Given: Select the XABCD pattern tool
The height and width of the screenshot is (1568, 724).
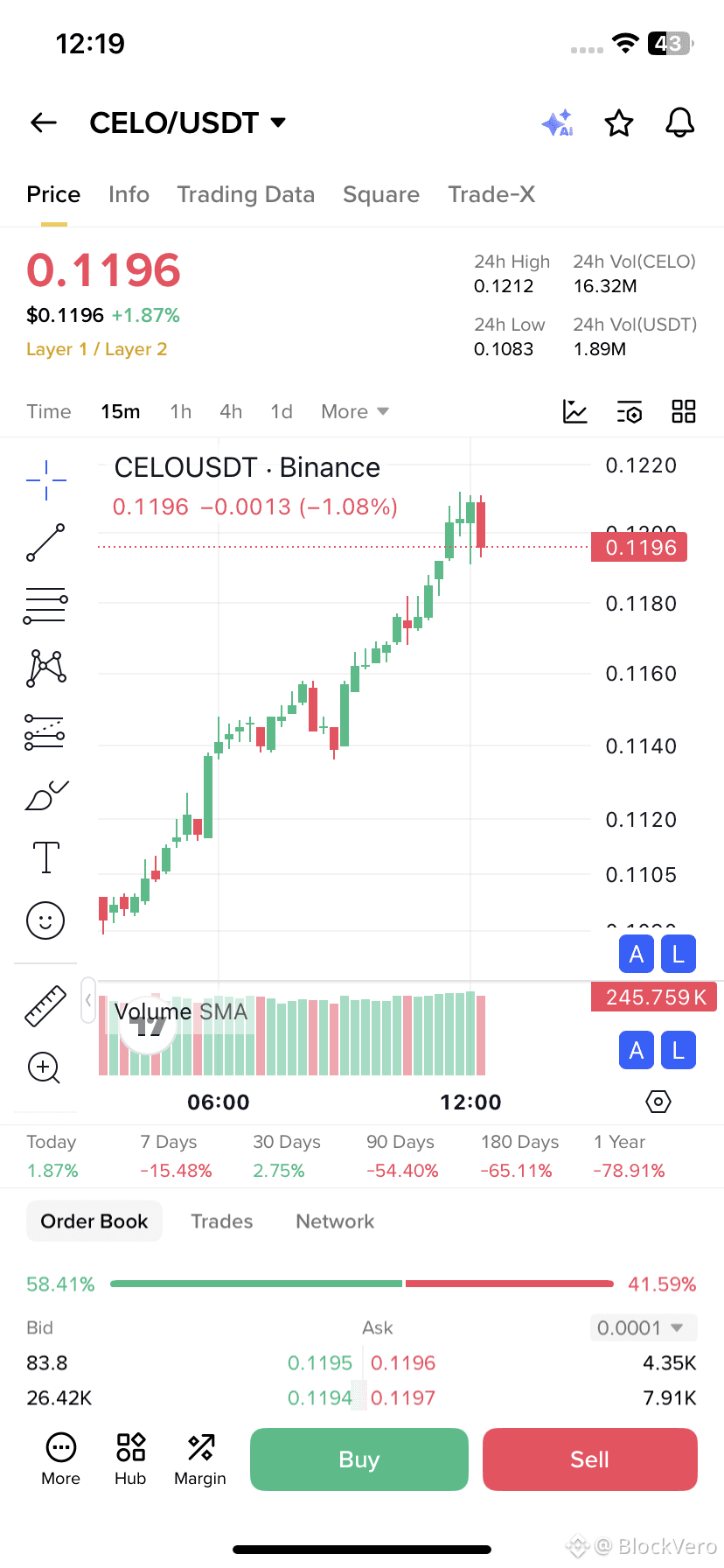Looking at the screenshot, I should point(45,668).
